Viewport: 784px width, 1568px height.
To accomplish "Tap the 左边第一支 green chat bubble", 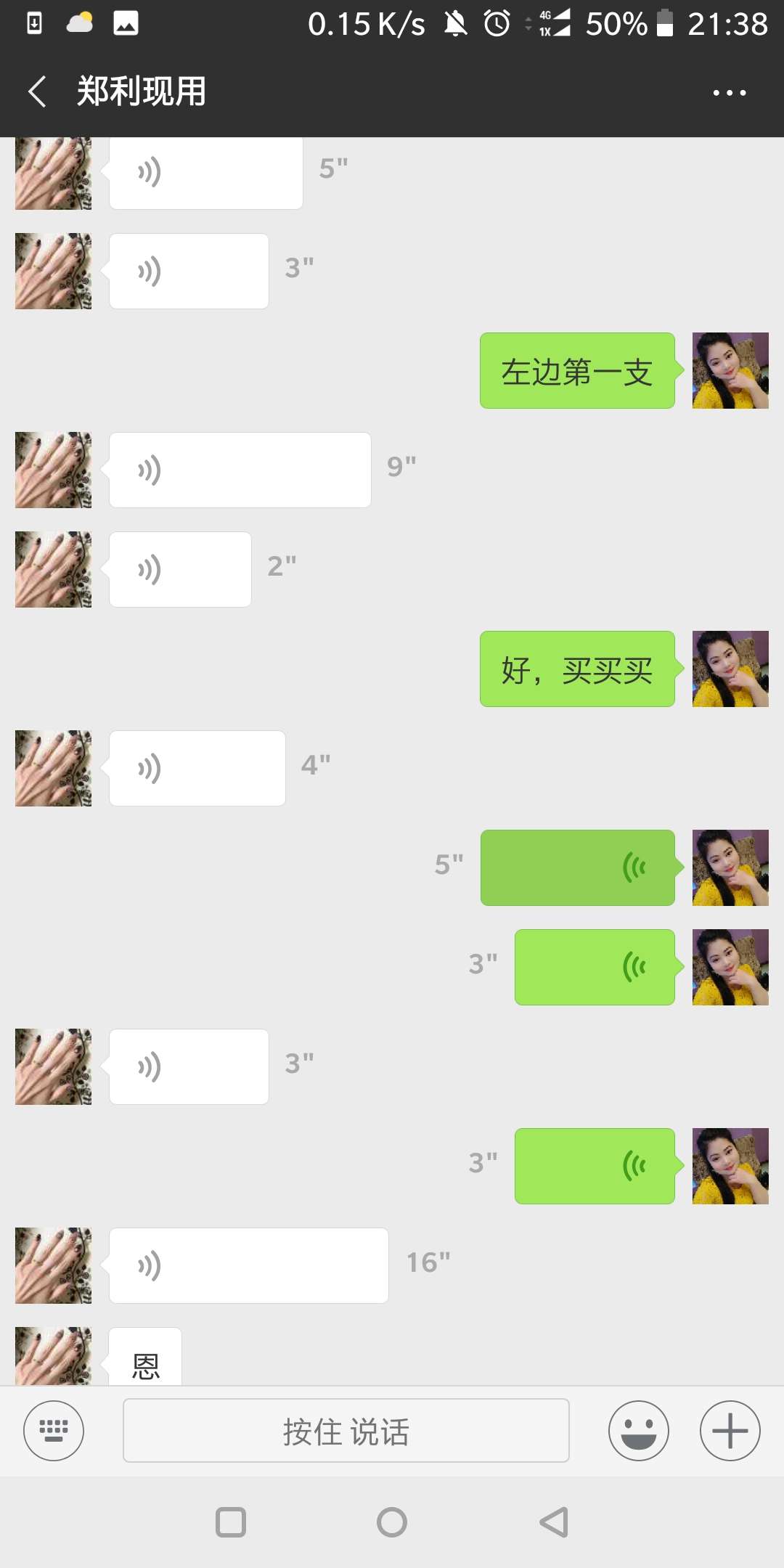I will click(x=577, y=372).
